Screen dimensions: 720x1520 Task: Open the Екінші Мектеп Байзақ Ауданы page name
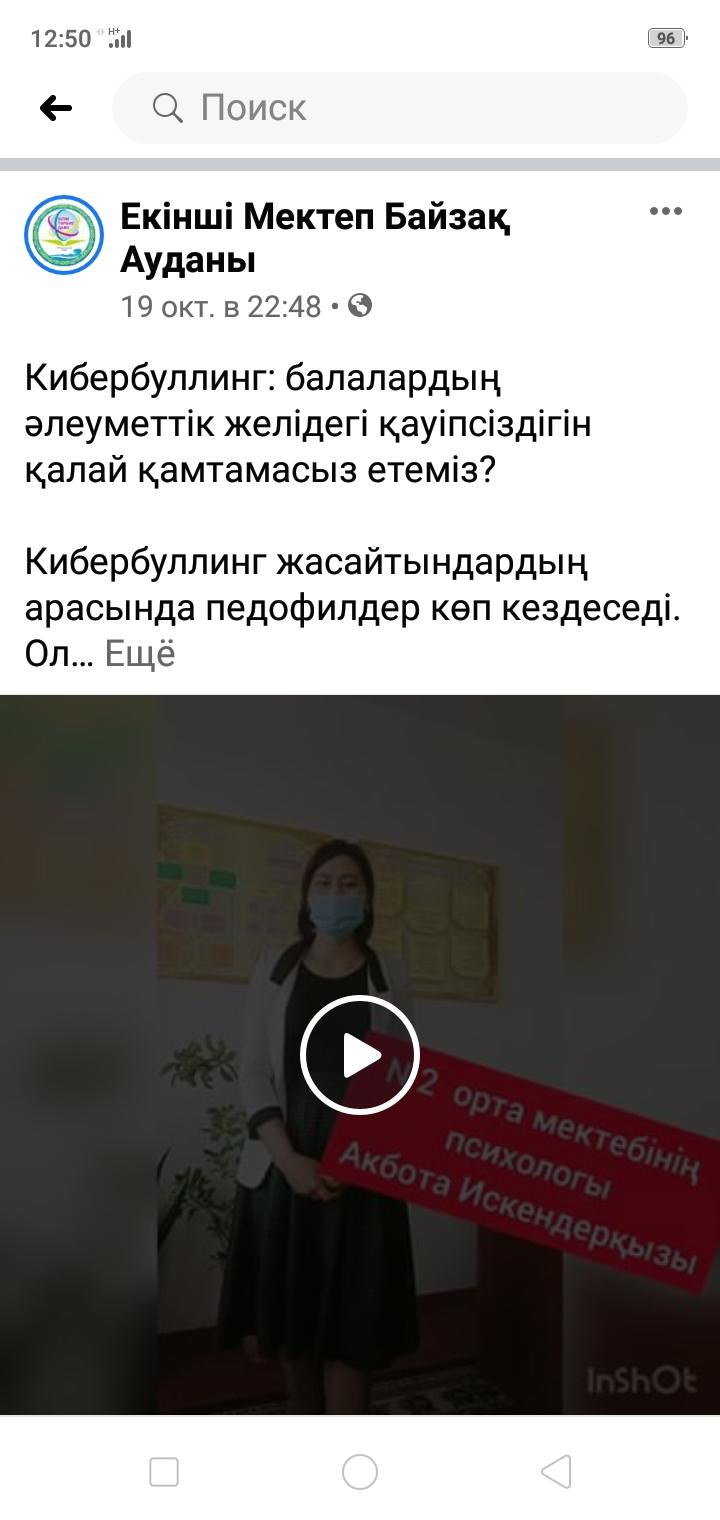[316, 238]
